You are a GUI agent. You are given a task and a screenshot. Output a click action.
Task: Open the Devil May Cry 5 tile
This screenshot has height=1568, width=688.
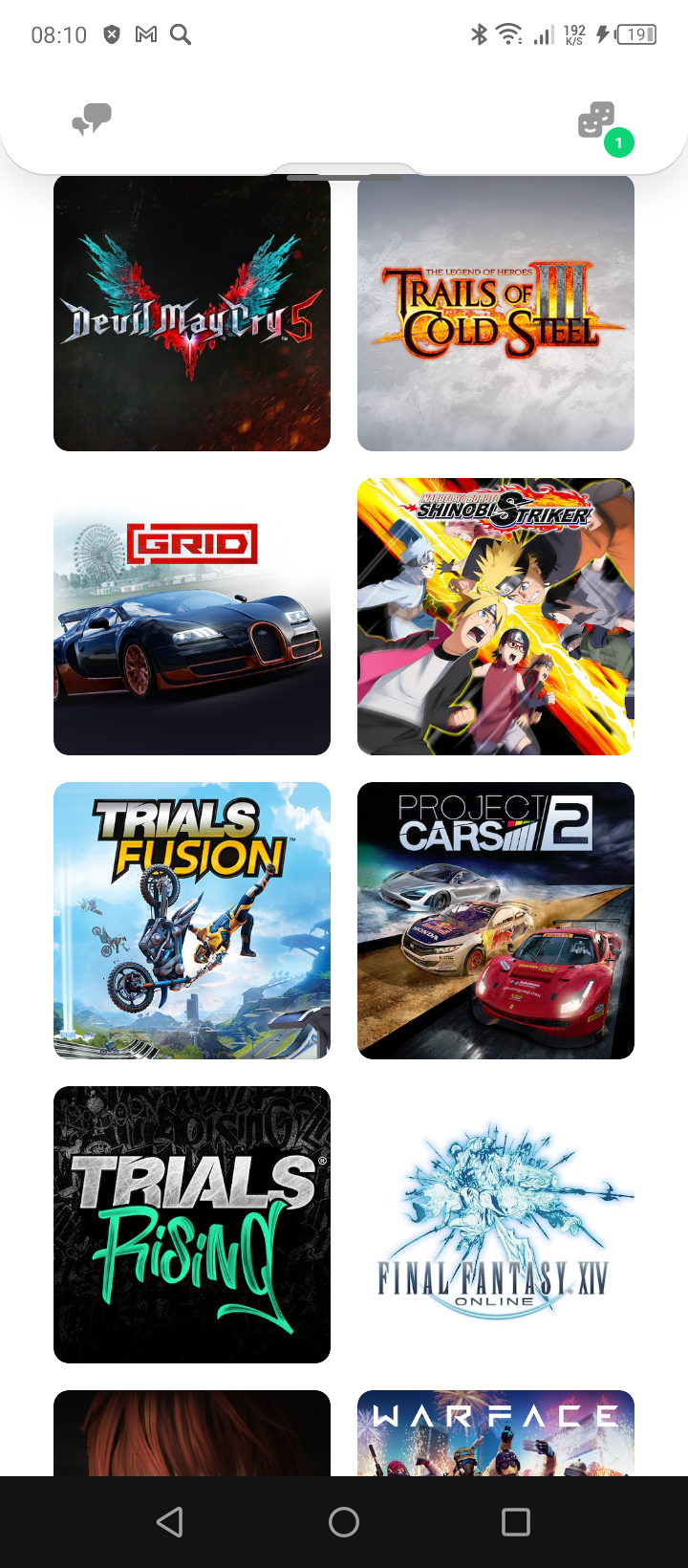point(192,313)
